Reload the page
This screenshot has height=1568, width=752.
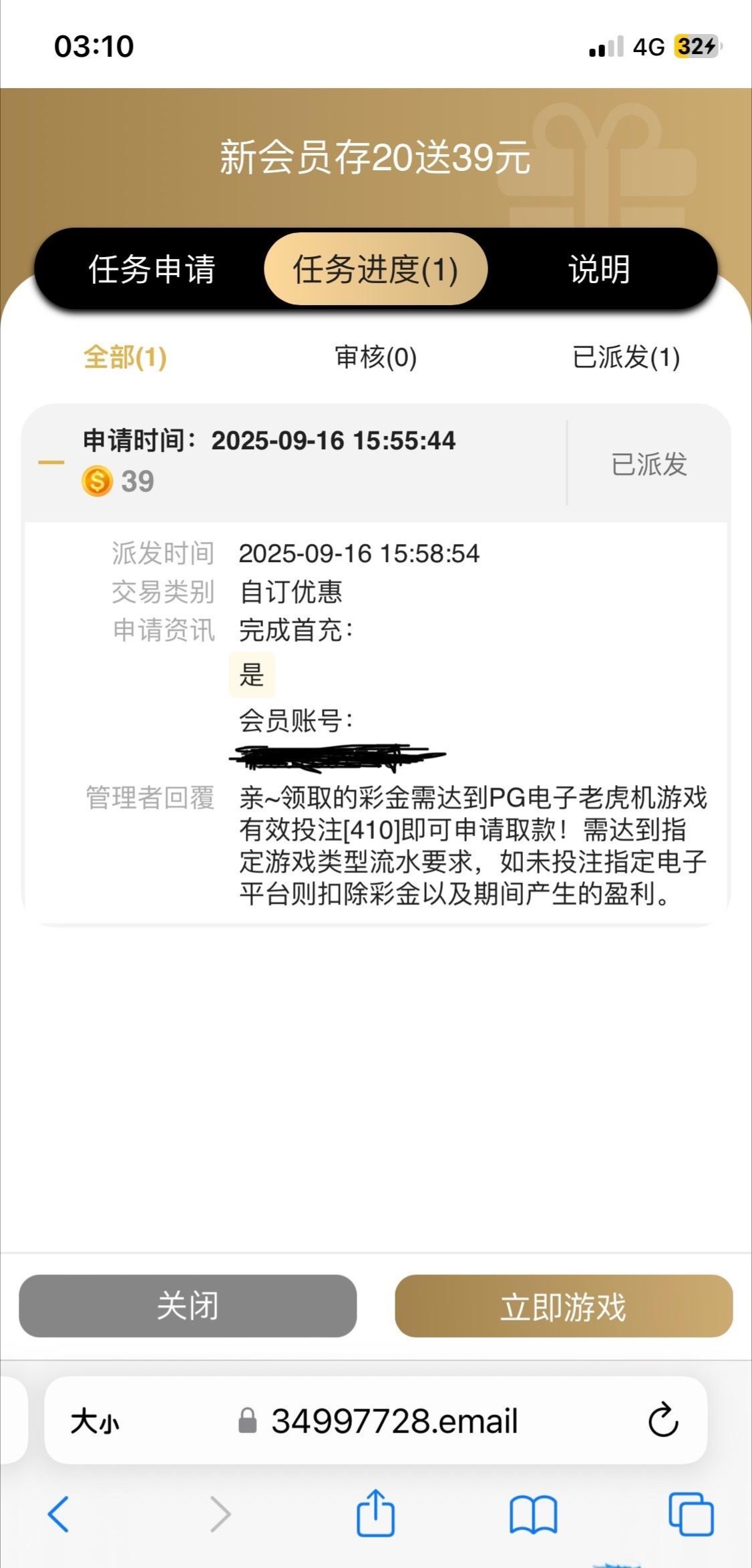coord(663,1421)
